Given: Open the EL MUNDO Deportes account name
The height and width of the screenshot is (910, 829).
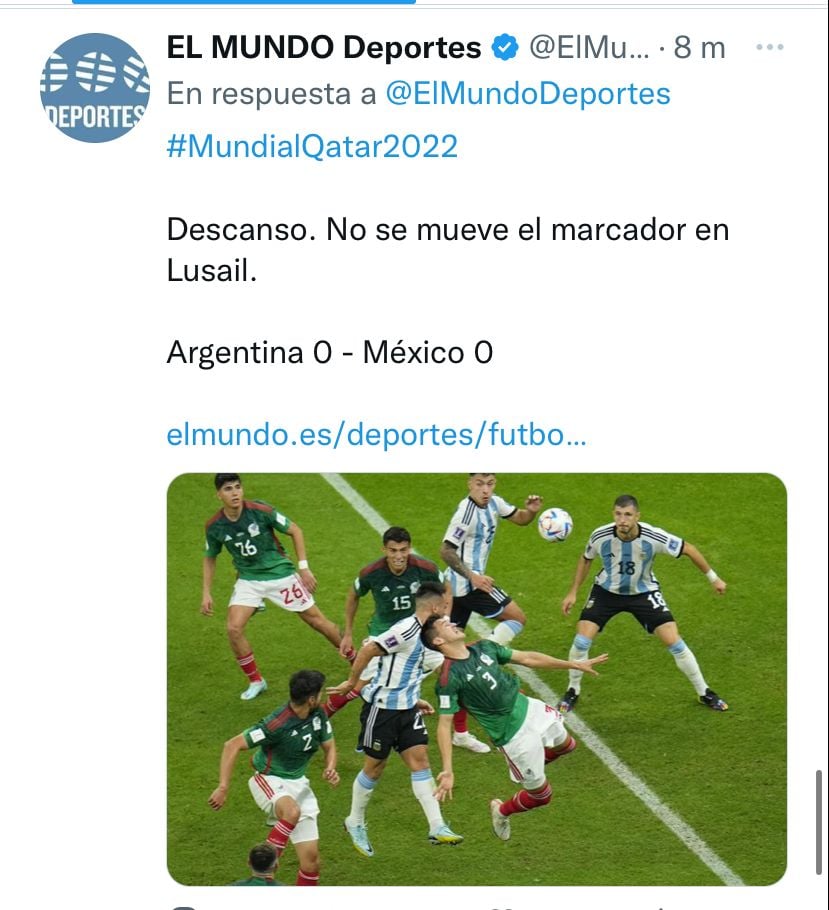Looking at the screenshot, I should click(324, 48).
